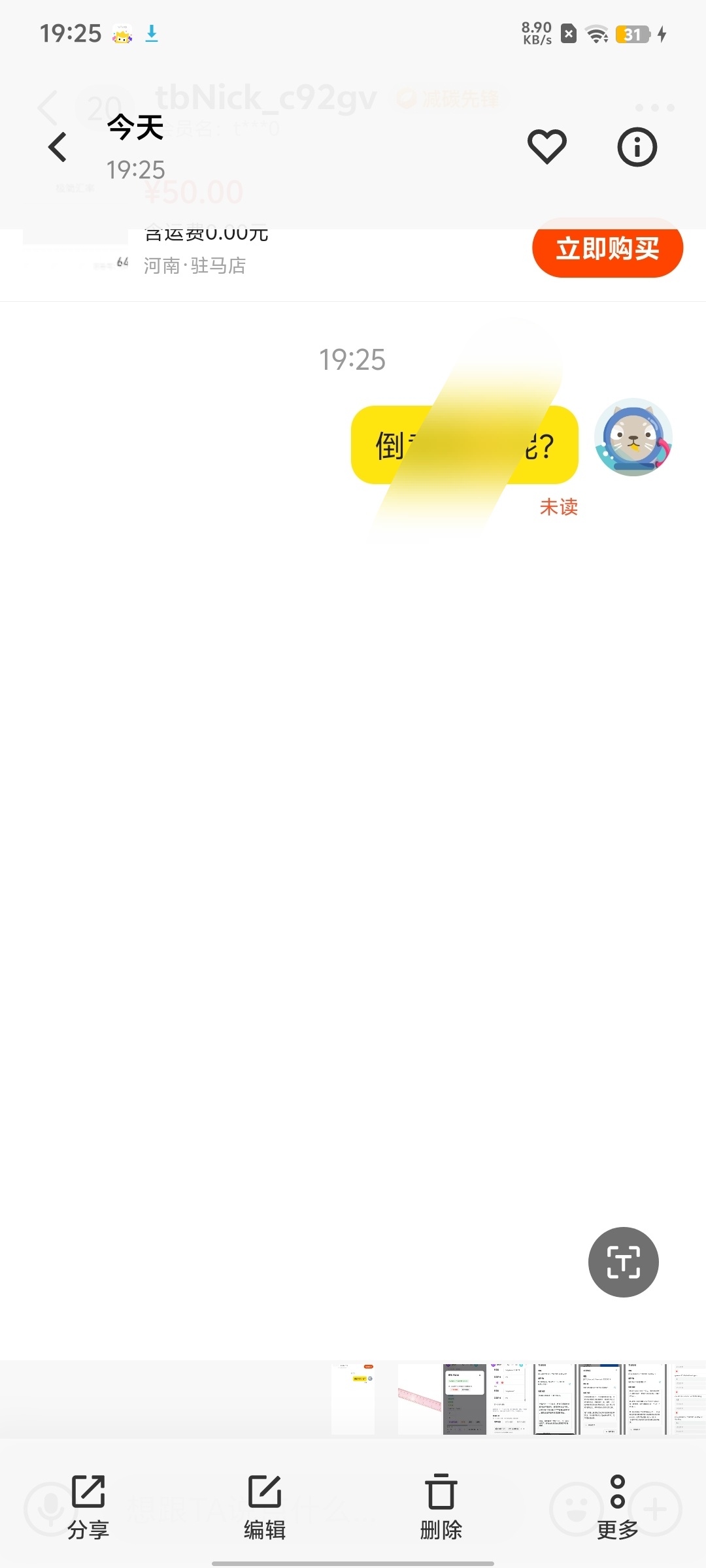Screen dimensions: 706x1568
Task: Recognize text with the floating scan button
Action: pyautogui.click(x=624, y=1262)
